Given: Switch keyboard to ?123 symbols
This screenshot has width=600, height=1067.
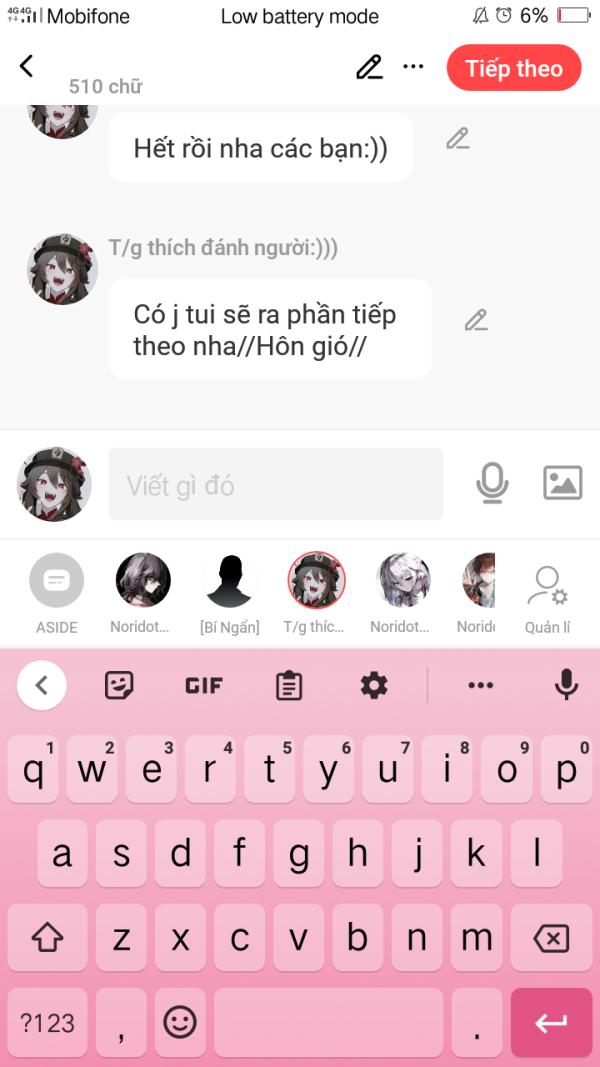Looking at the screenshot, I should pos(48,1021).
